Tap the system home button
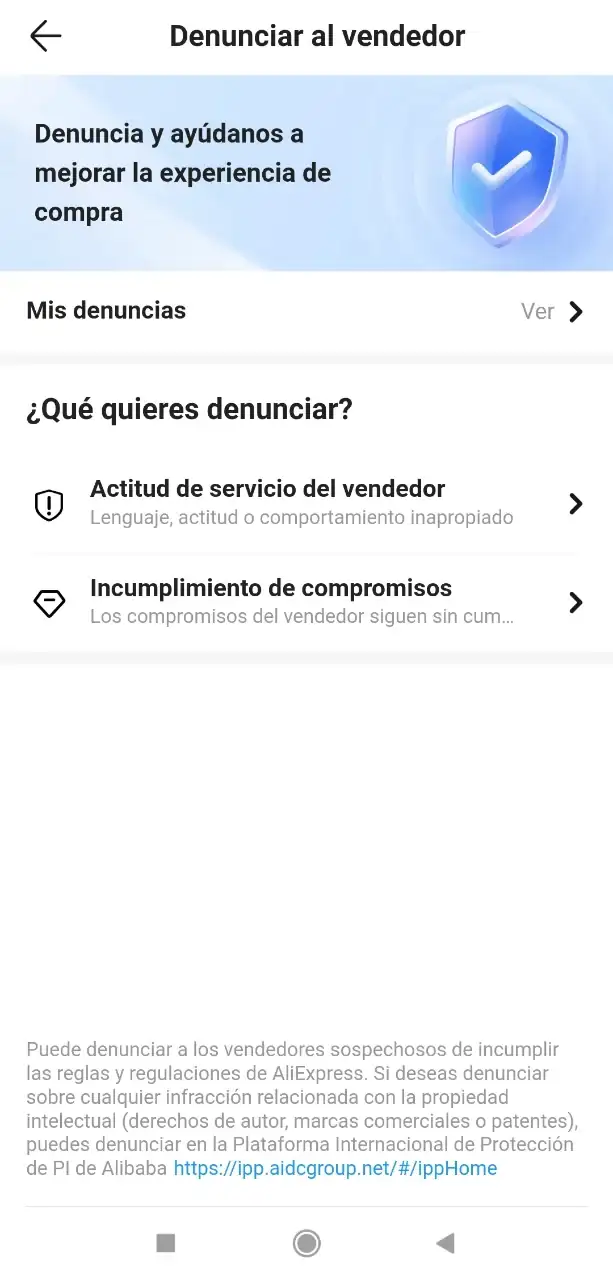 click(x=306, y=1243)
